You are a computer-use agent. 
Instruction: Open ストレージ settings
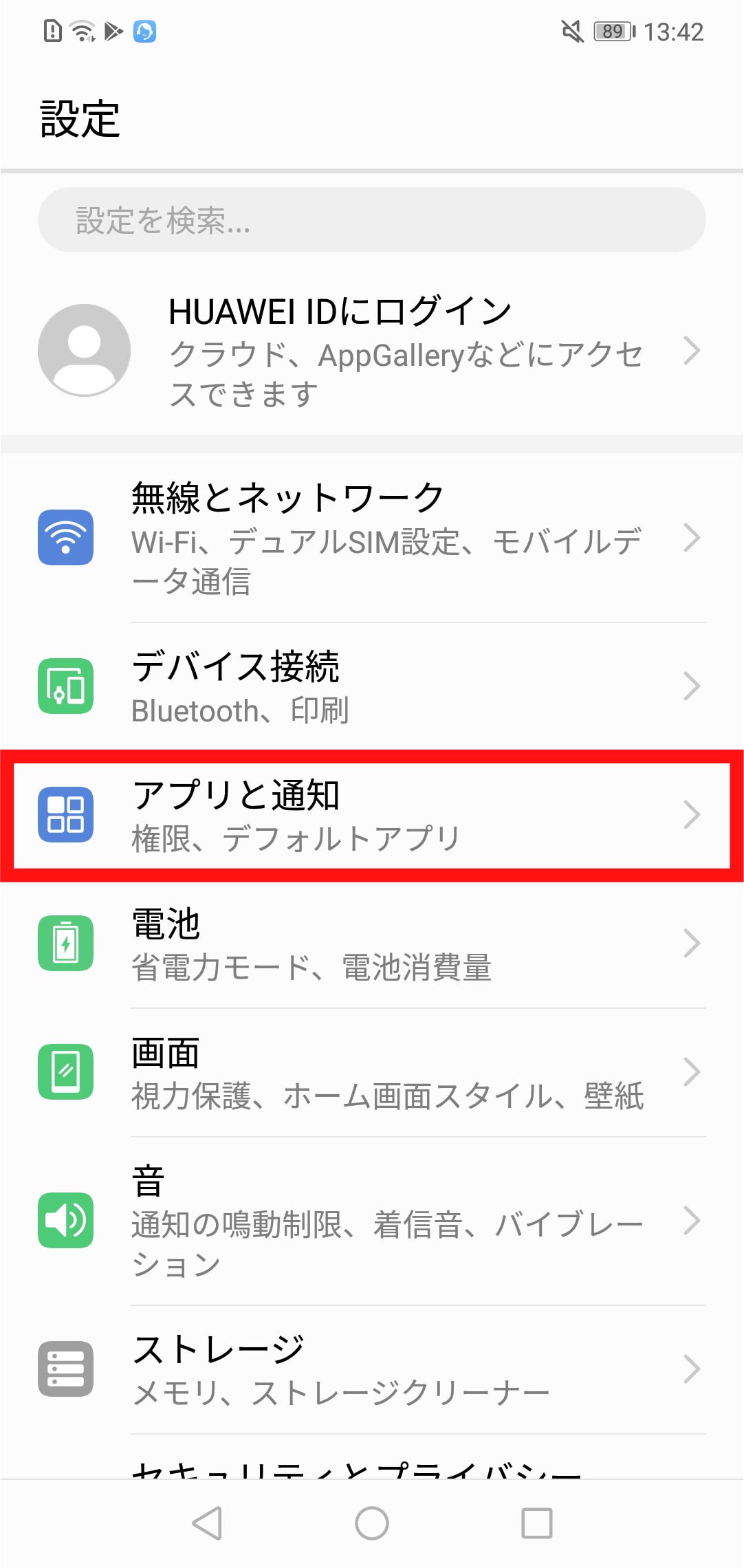pos(371,1369)
